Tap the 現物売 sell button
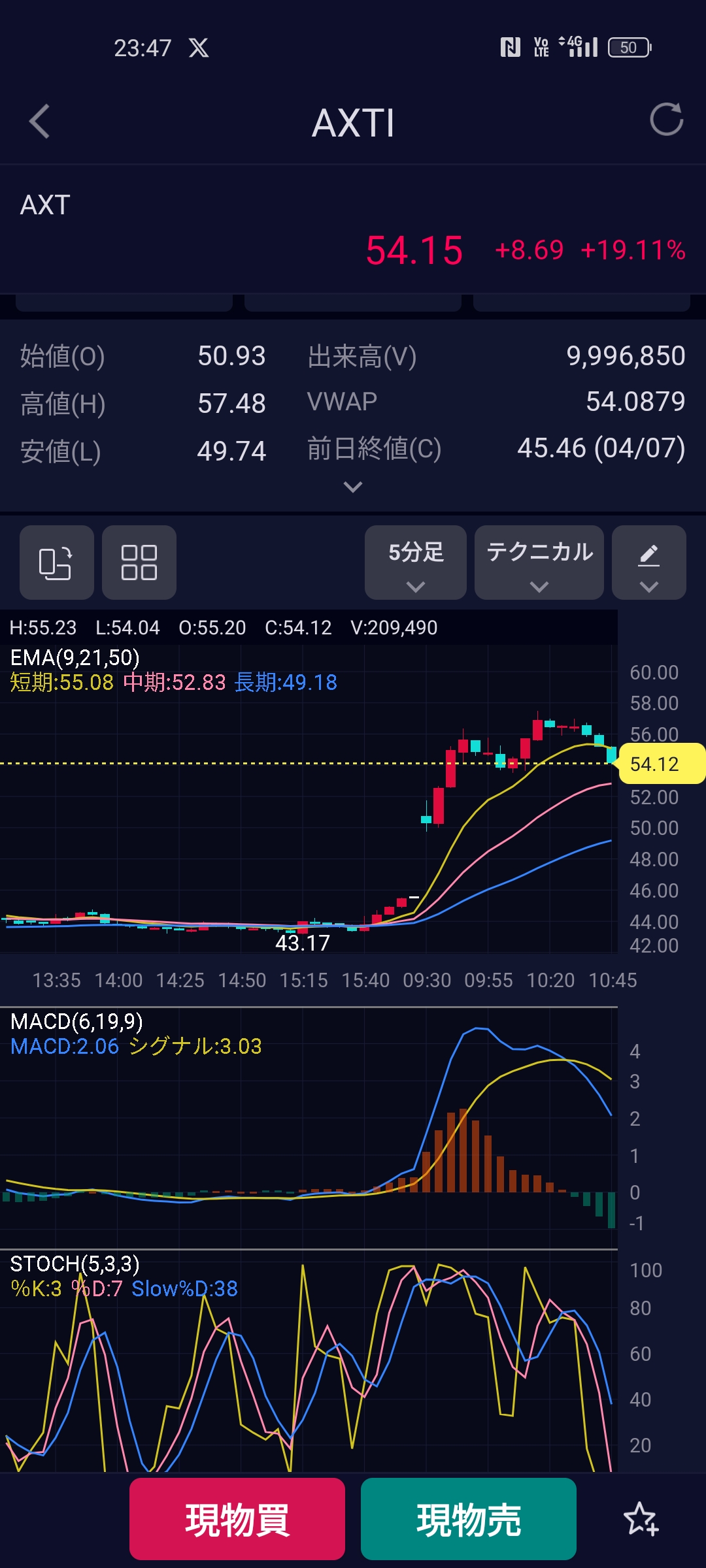 click(469, 1519)
